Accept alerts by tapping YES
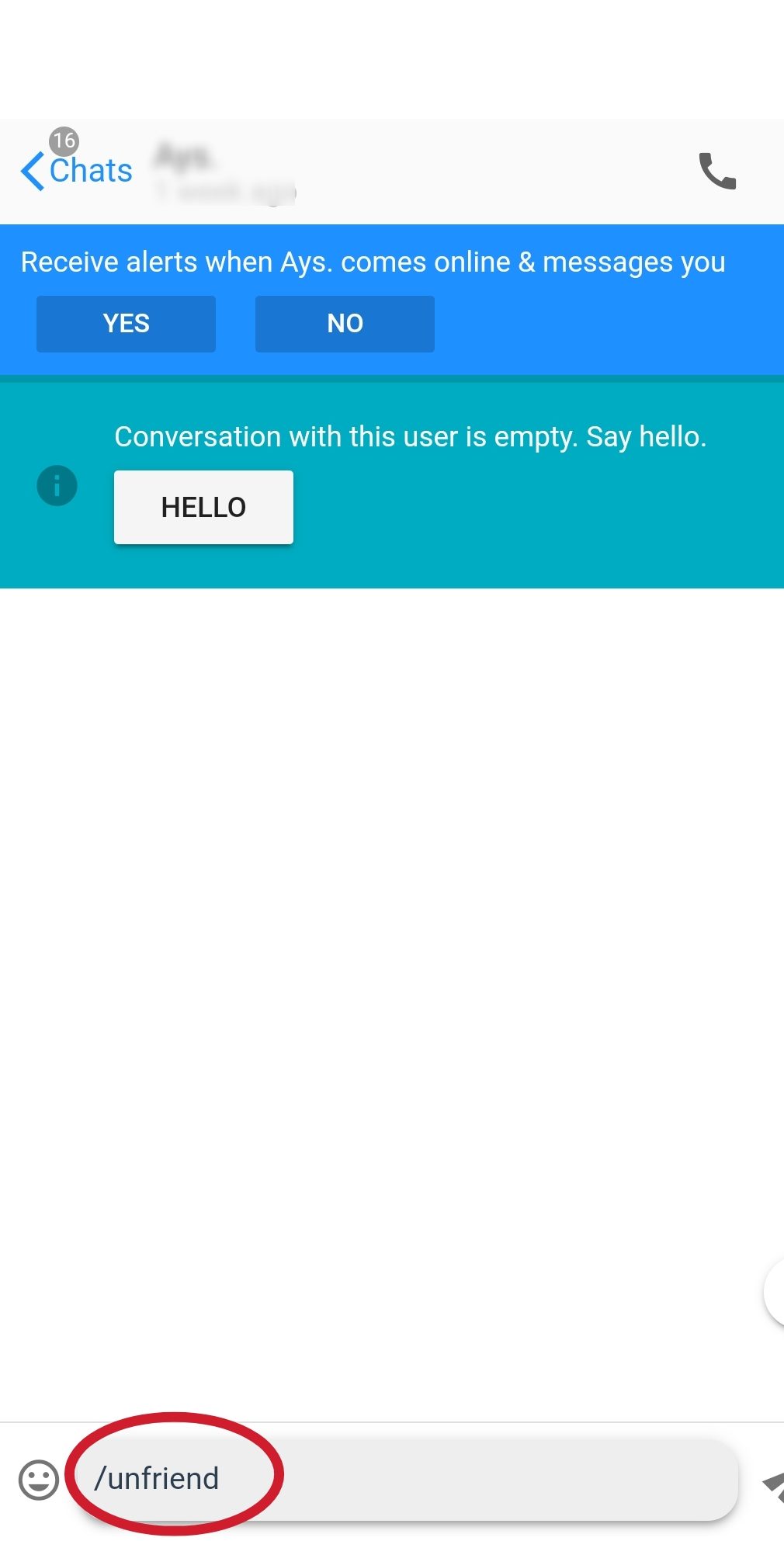Viewport: 784px width, 1548px height. (126, 324)
